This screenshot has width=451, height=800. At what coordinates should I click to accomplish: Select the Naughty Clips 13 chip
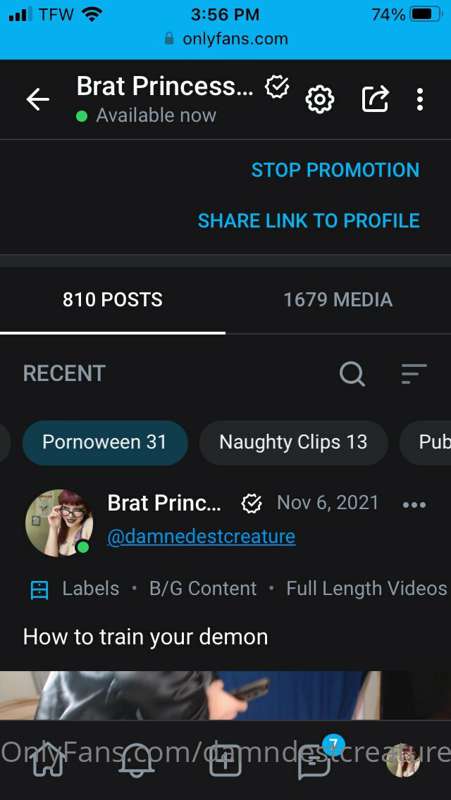coord(293,442)
